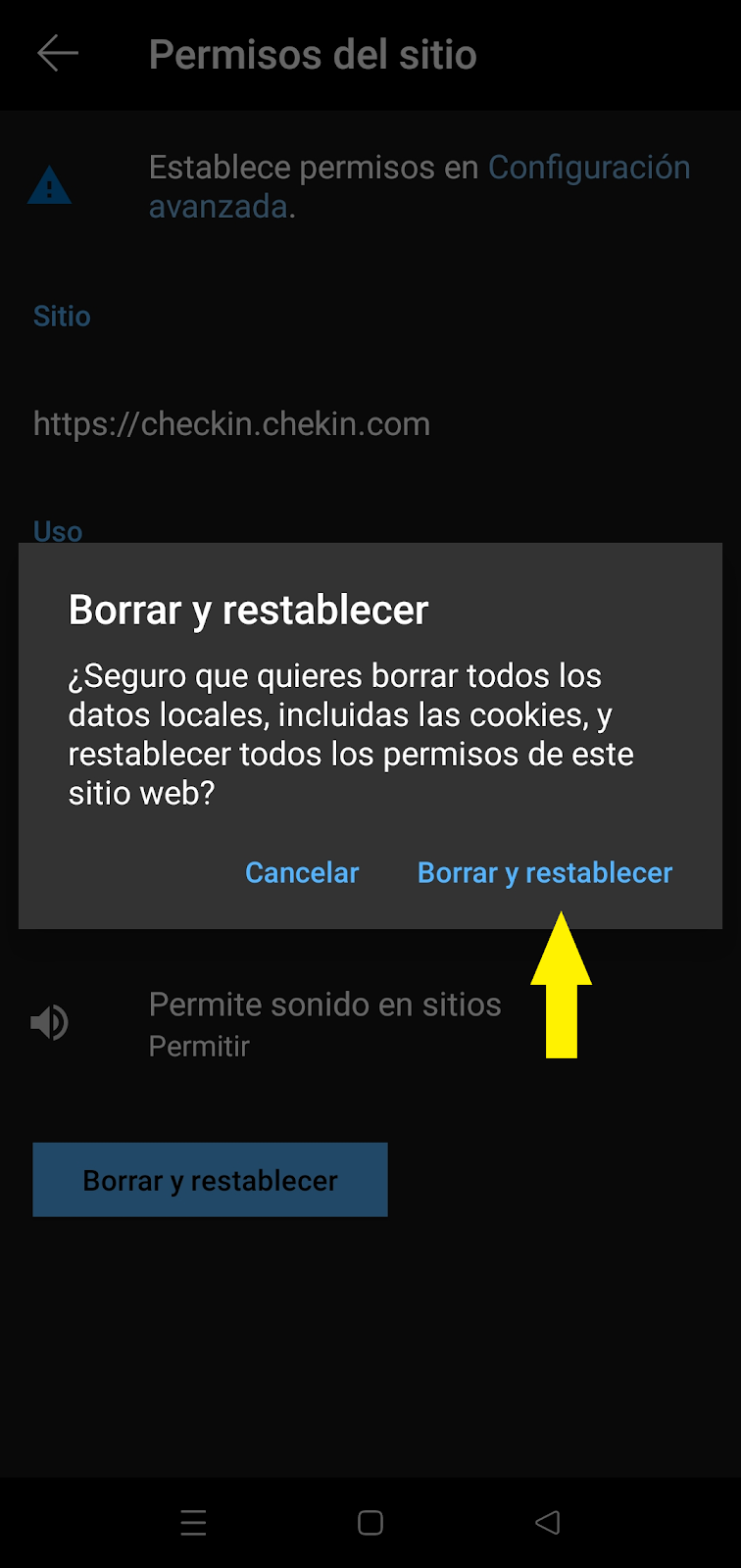Confirm Borrar y restablecer in the dialog
This screenshot has width=741, height=1568.
coord(544,872)
